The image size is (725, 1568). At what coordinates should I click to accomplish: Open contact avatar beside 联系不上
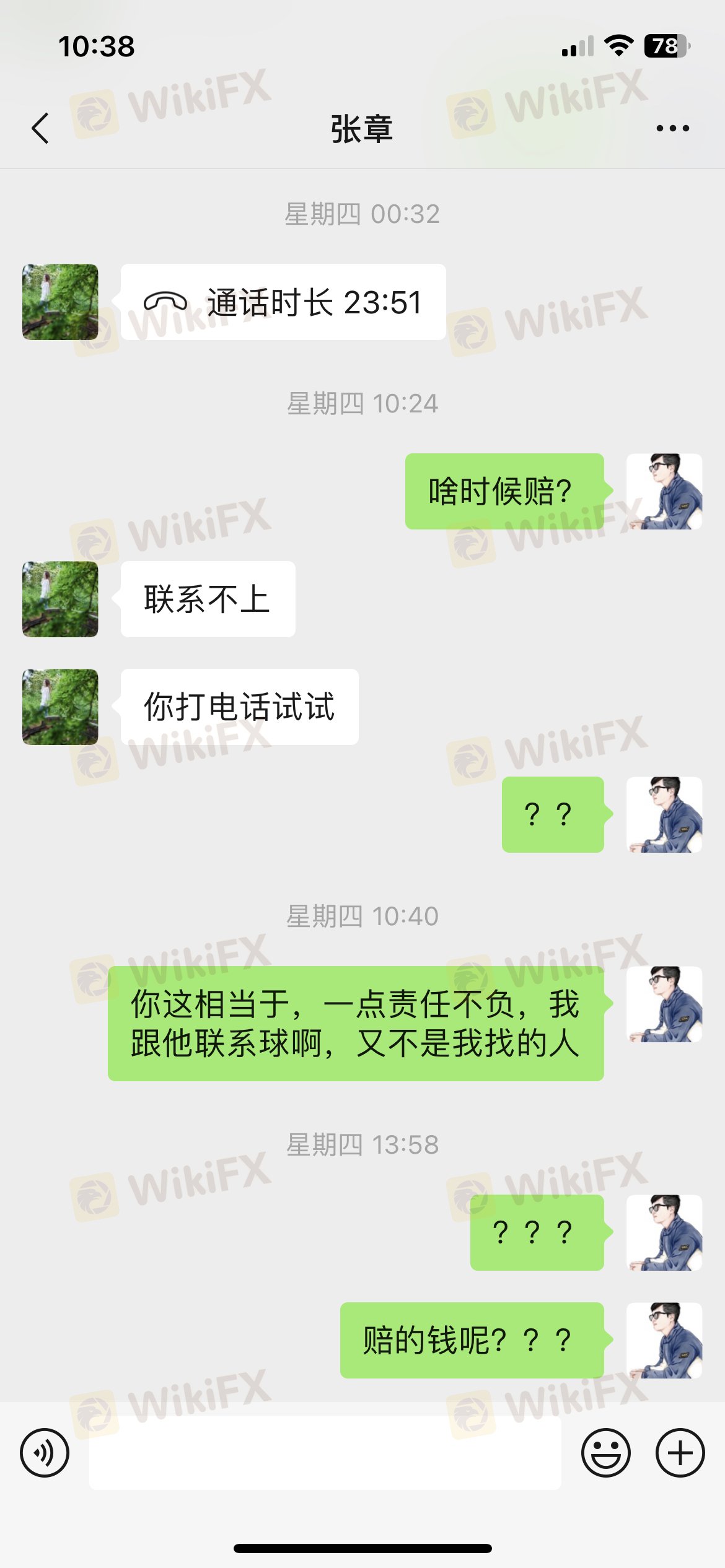tap(60, 599)
